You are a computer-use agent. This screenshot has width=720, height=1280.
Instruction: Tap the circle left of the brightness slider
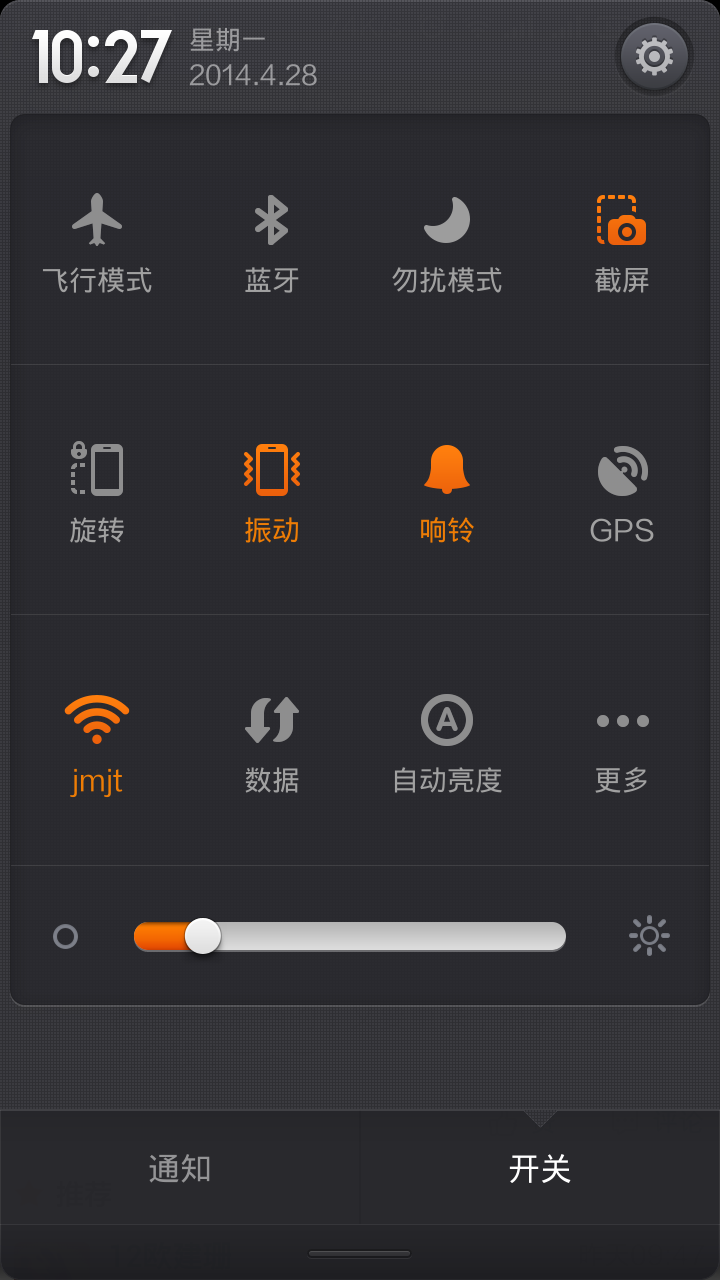click(x=65, y=936)
